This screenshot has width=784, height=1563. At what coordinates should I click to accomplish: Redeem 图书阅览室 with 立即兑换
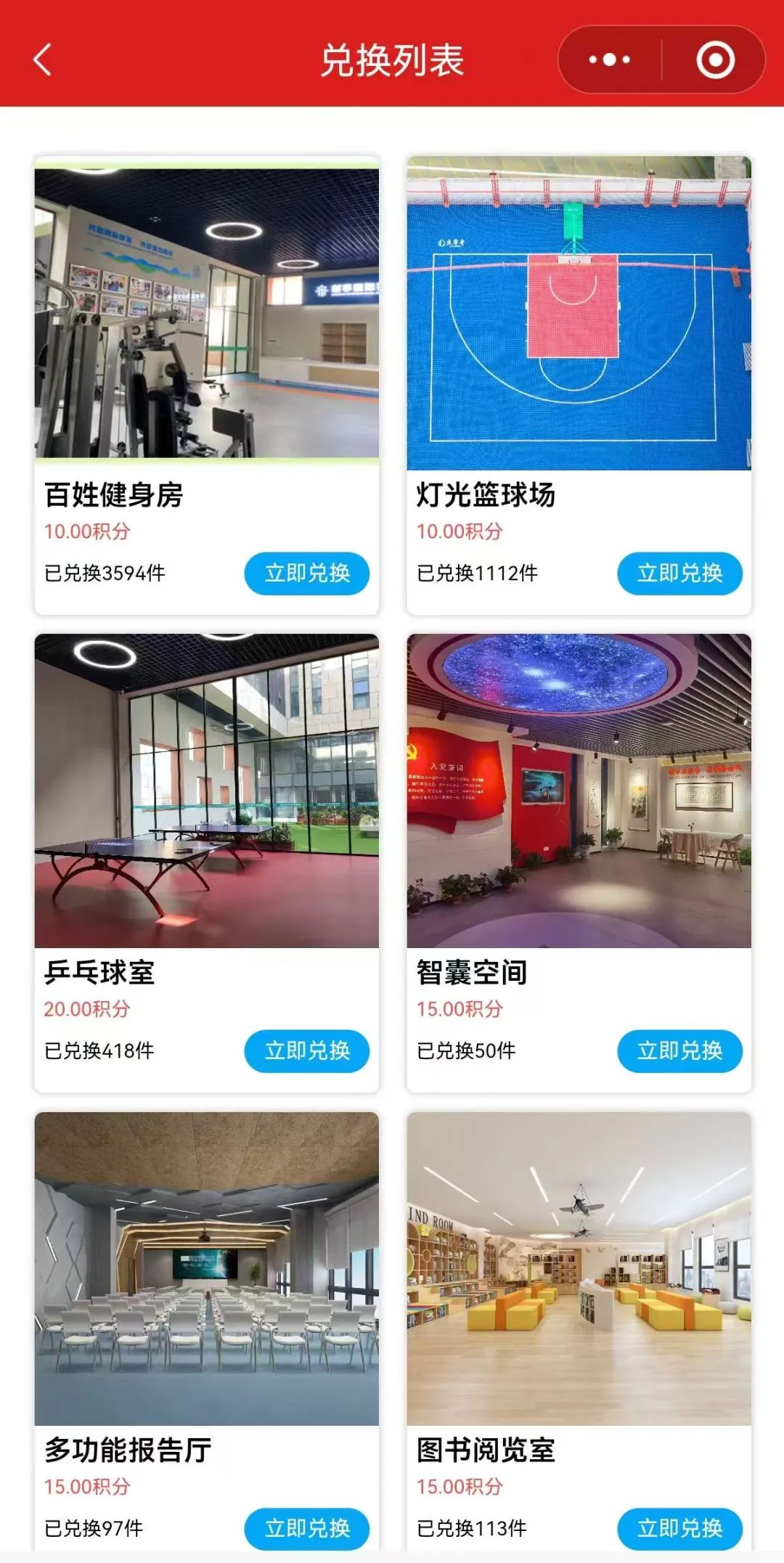coord(679,1528)
